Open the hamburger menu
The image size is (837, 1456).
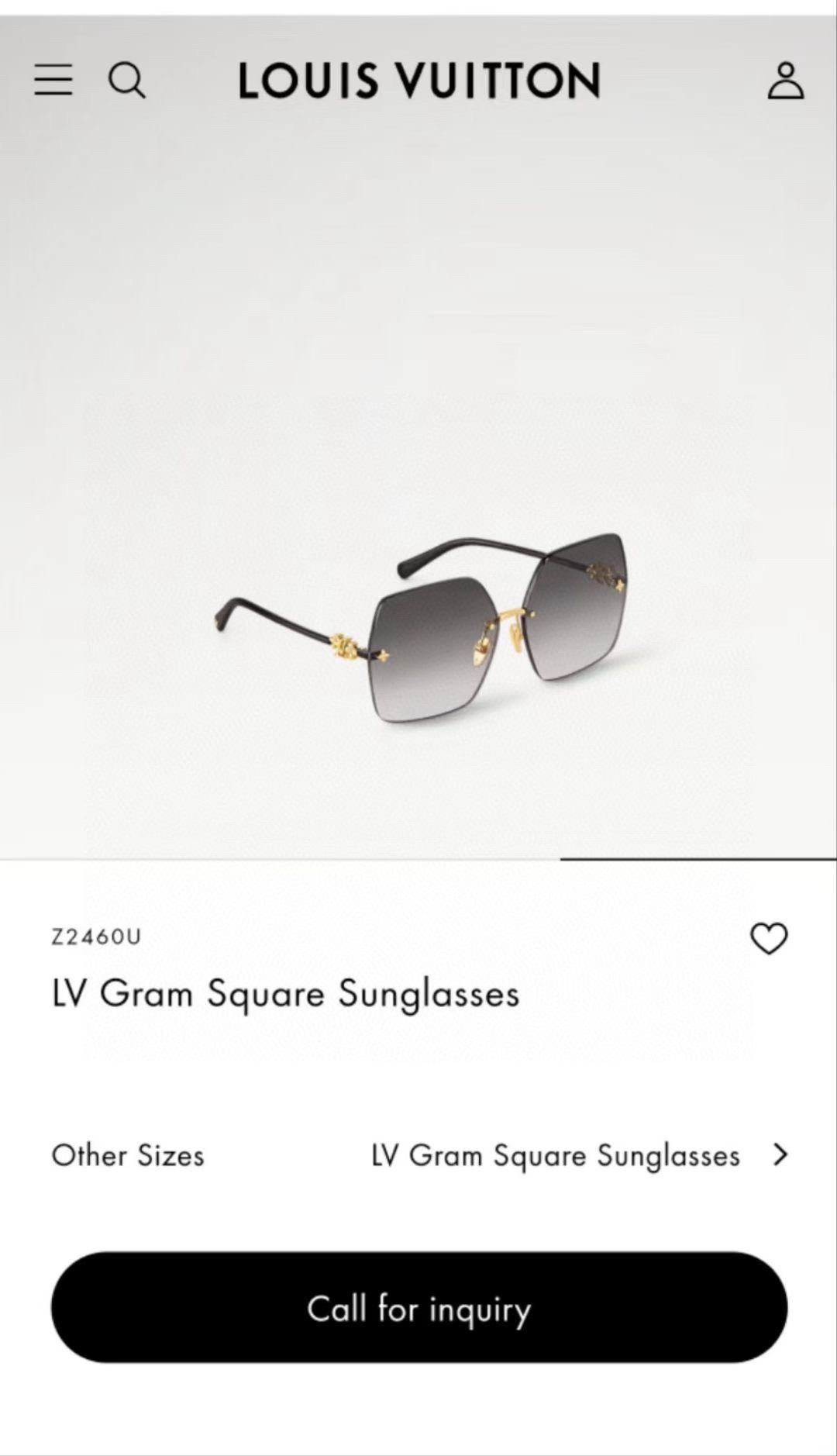click(53, 80)
